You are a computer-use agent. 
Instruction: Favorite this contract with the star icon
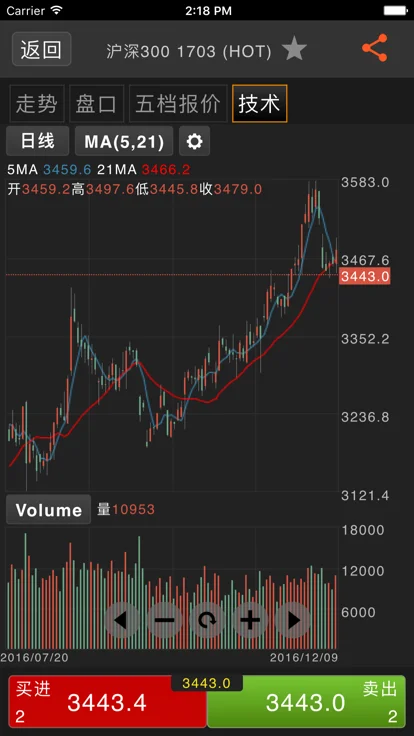click(294, 49)
